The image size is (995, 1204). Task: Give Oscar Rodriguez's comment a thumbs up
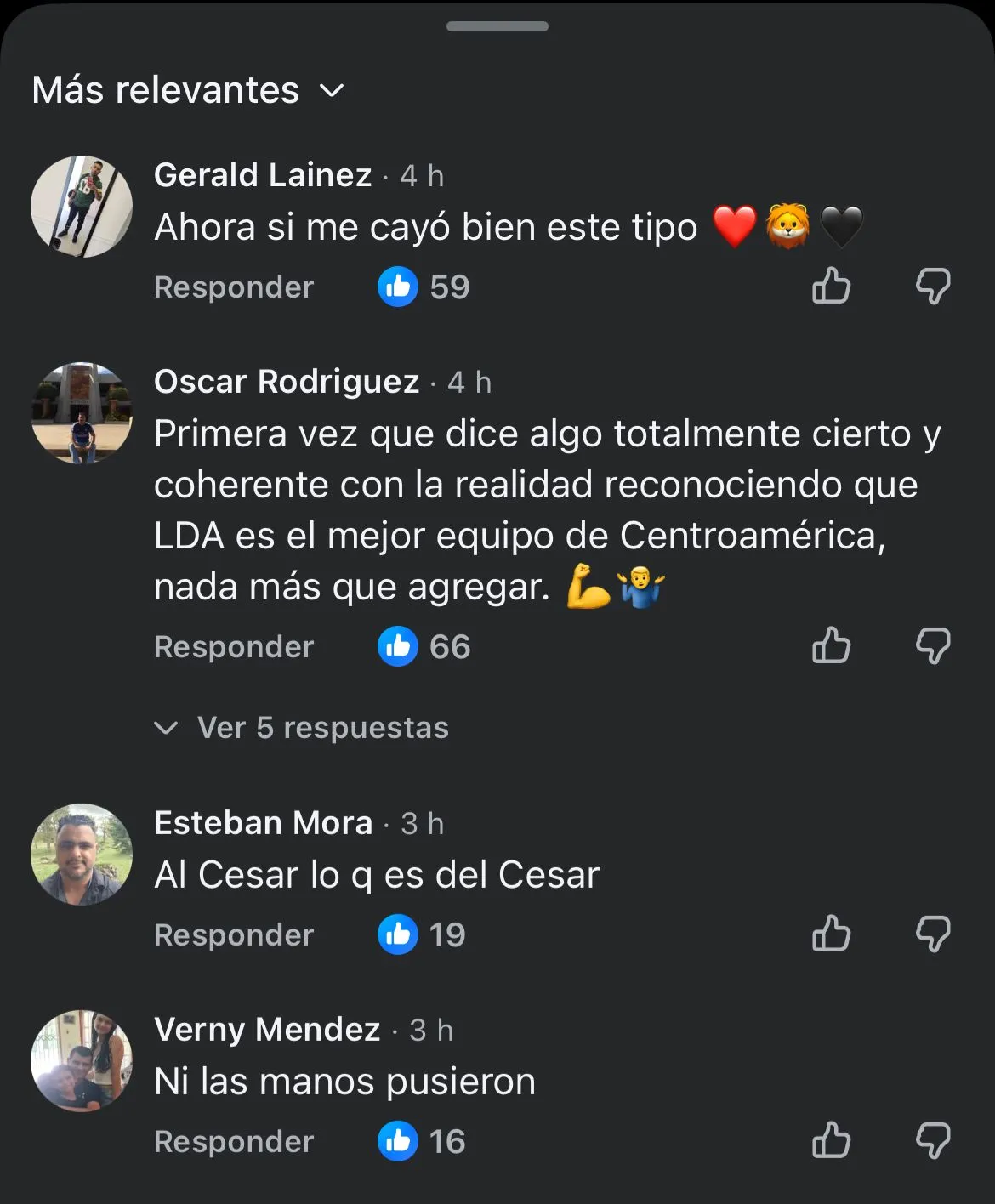pyautogui.click(x=831, y=645)
